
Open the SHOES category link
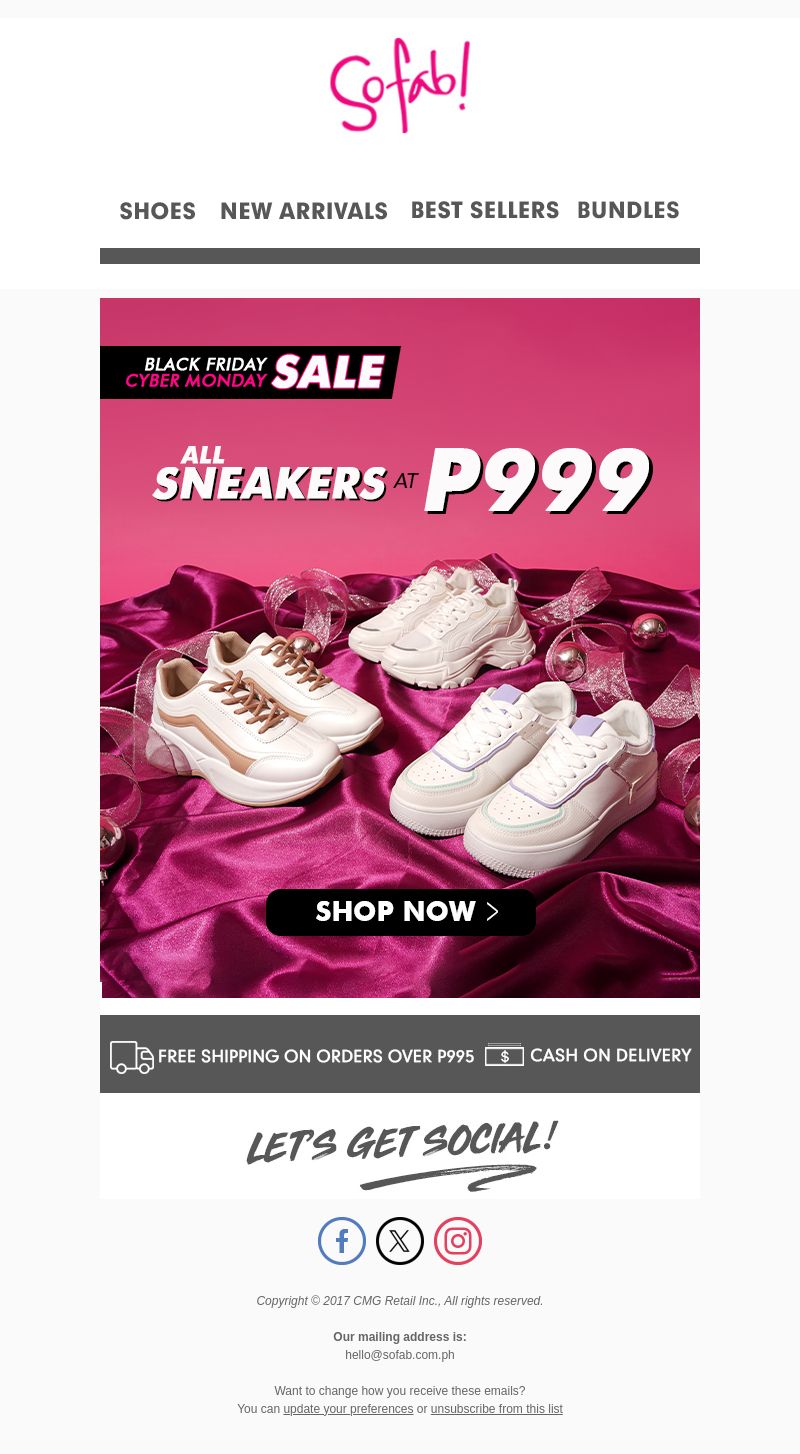158,211
